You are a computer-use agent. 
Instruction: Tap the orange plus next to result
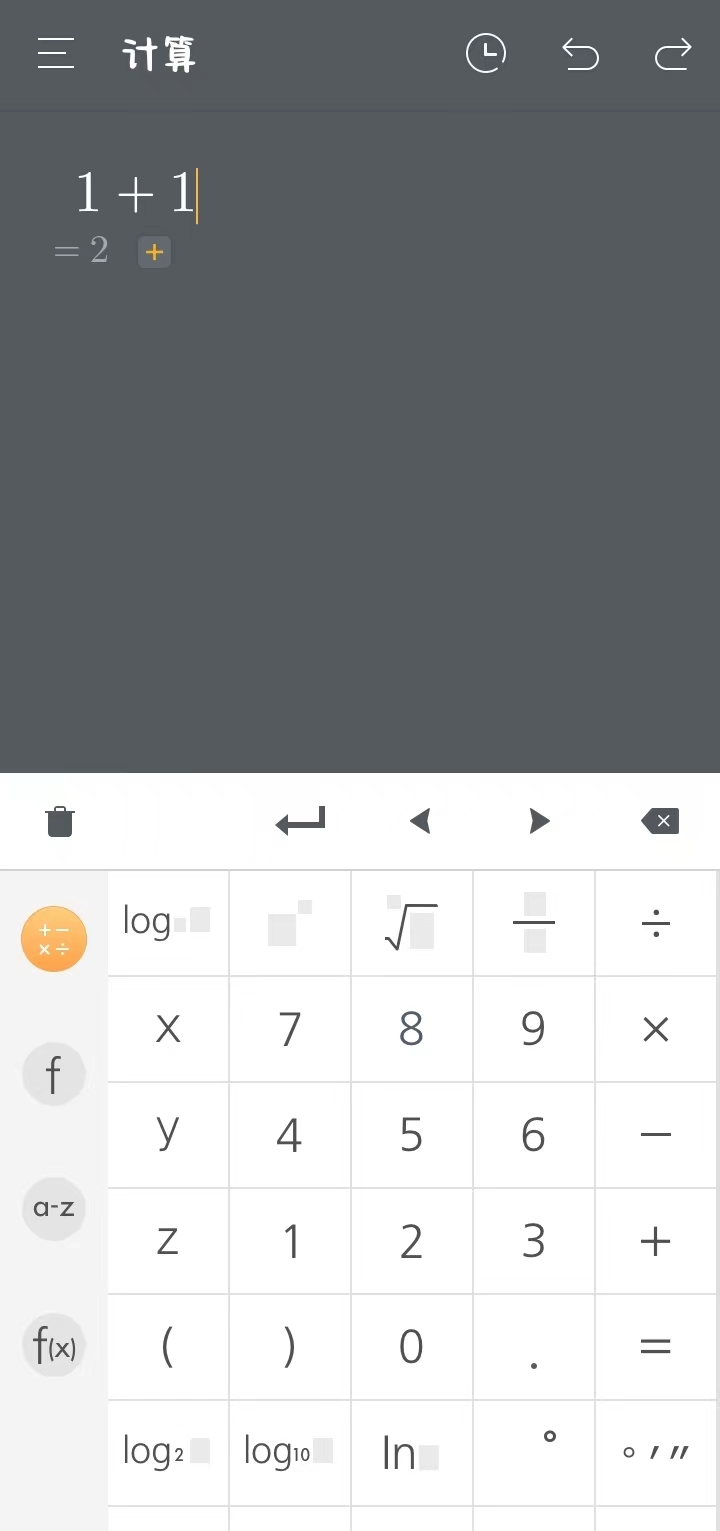click(x=154, y=252)
